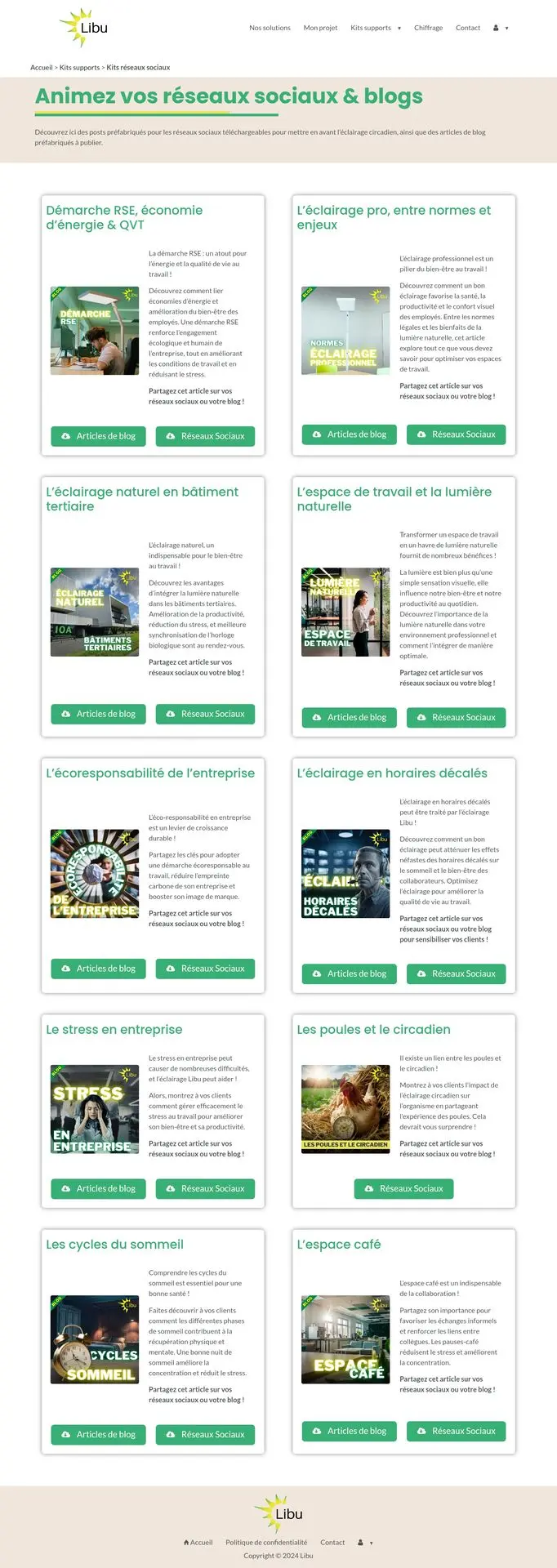Image resolution: width=557 pixels, height=1568 pixels.
Task: Download Articles de blog for L'espace de travail
Action: (x=349, y=717)
